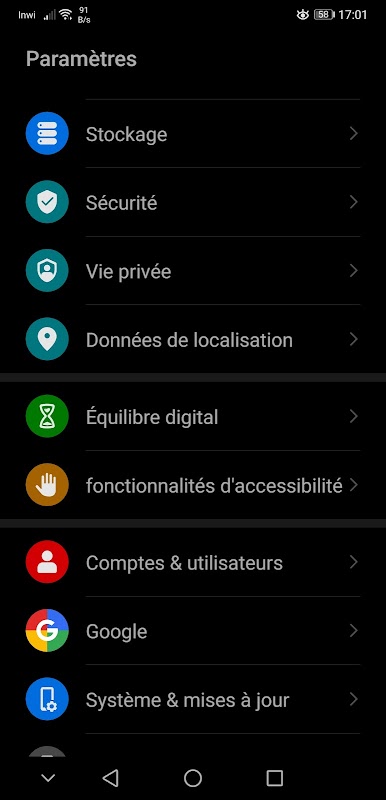Hide the navigation bar with the down arrow
The height and width of the screenshot is (800, 386).
(x=48, y=778)
